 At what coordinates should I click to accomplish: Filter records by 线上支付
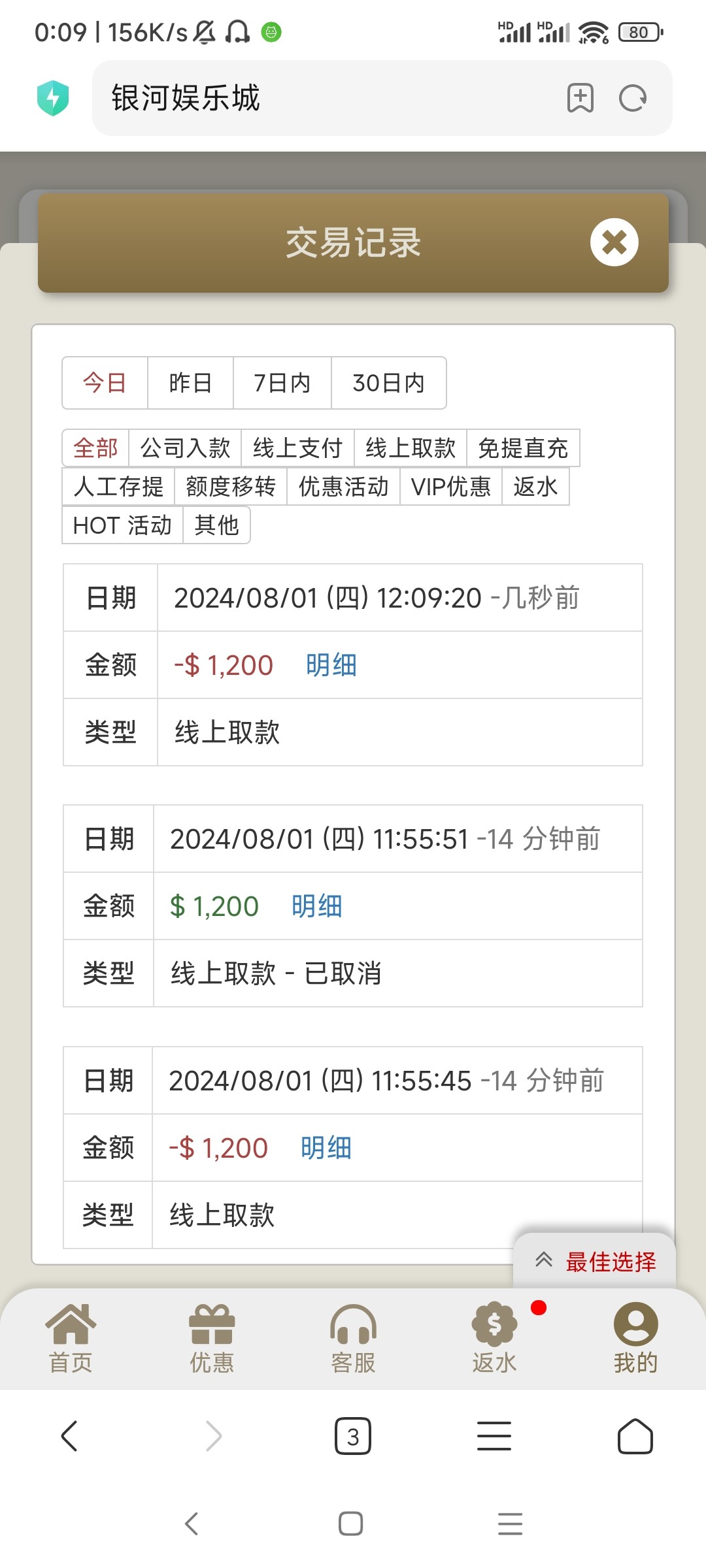[298, 448]
